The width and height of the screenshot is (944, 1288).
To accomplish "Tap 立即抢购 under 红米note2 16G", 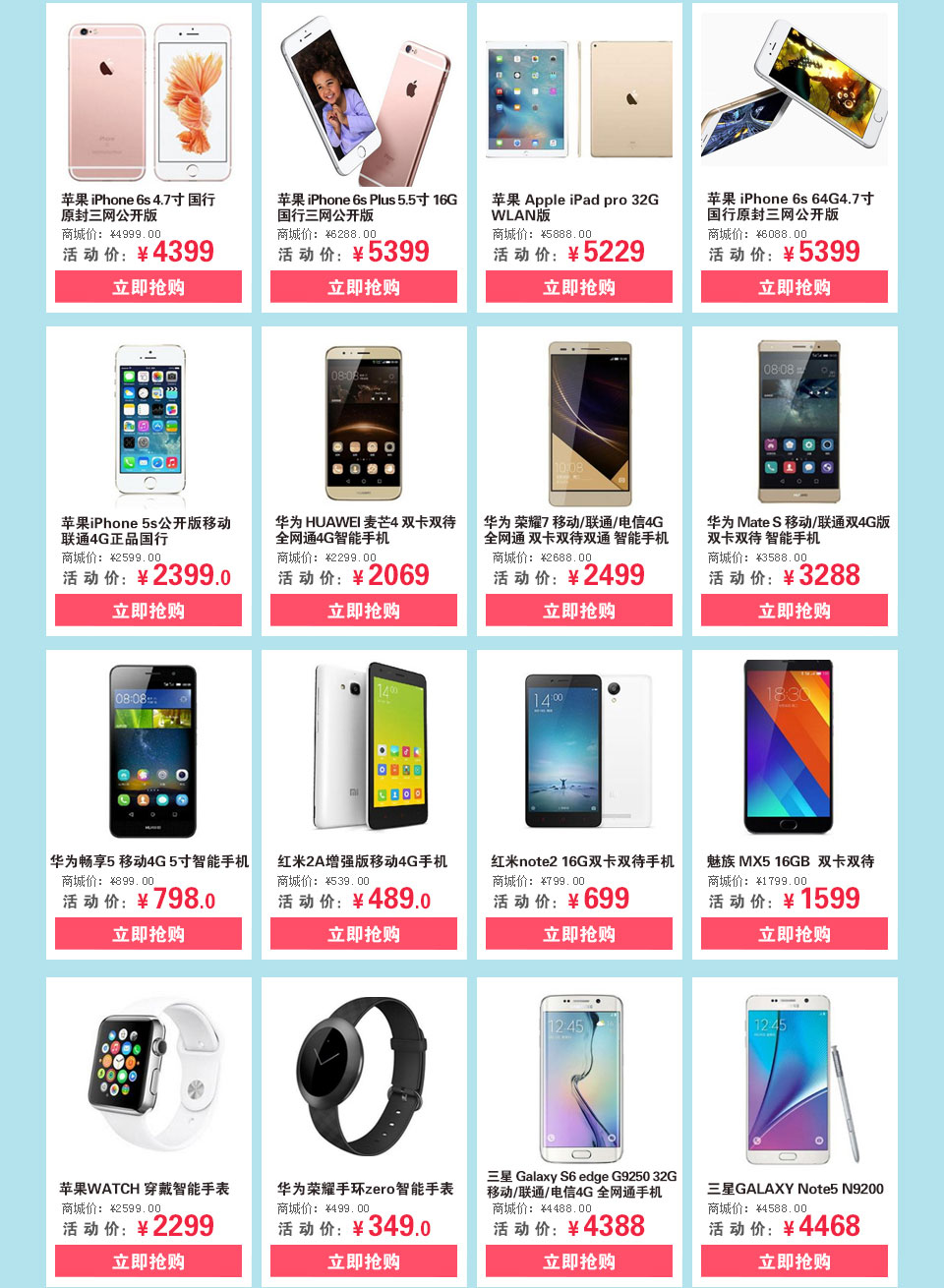I will click(x=579, y=934).
